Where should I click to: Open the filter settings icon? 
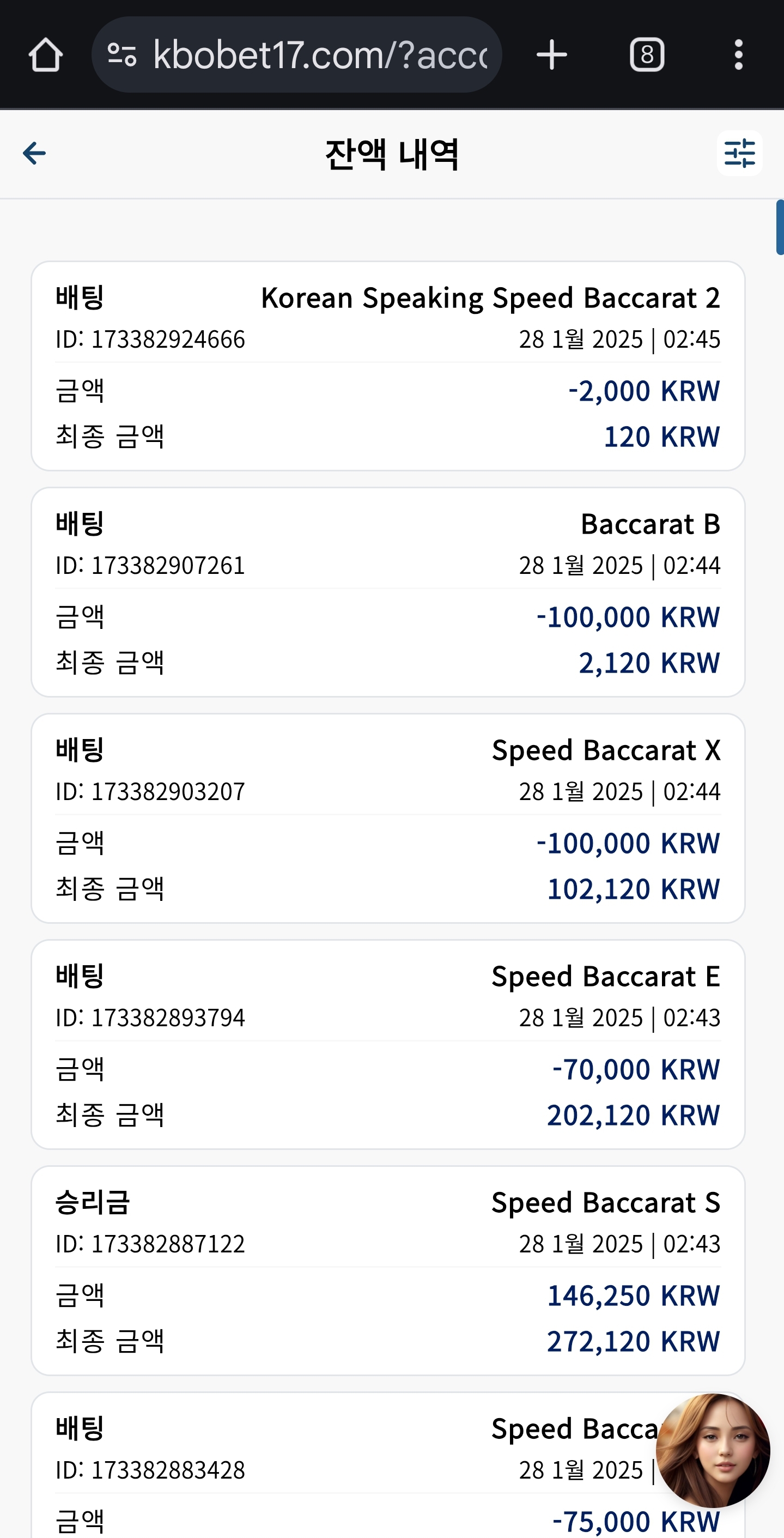(739, 153)
